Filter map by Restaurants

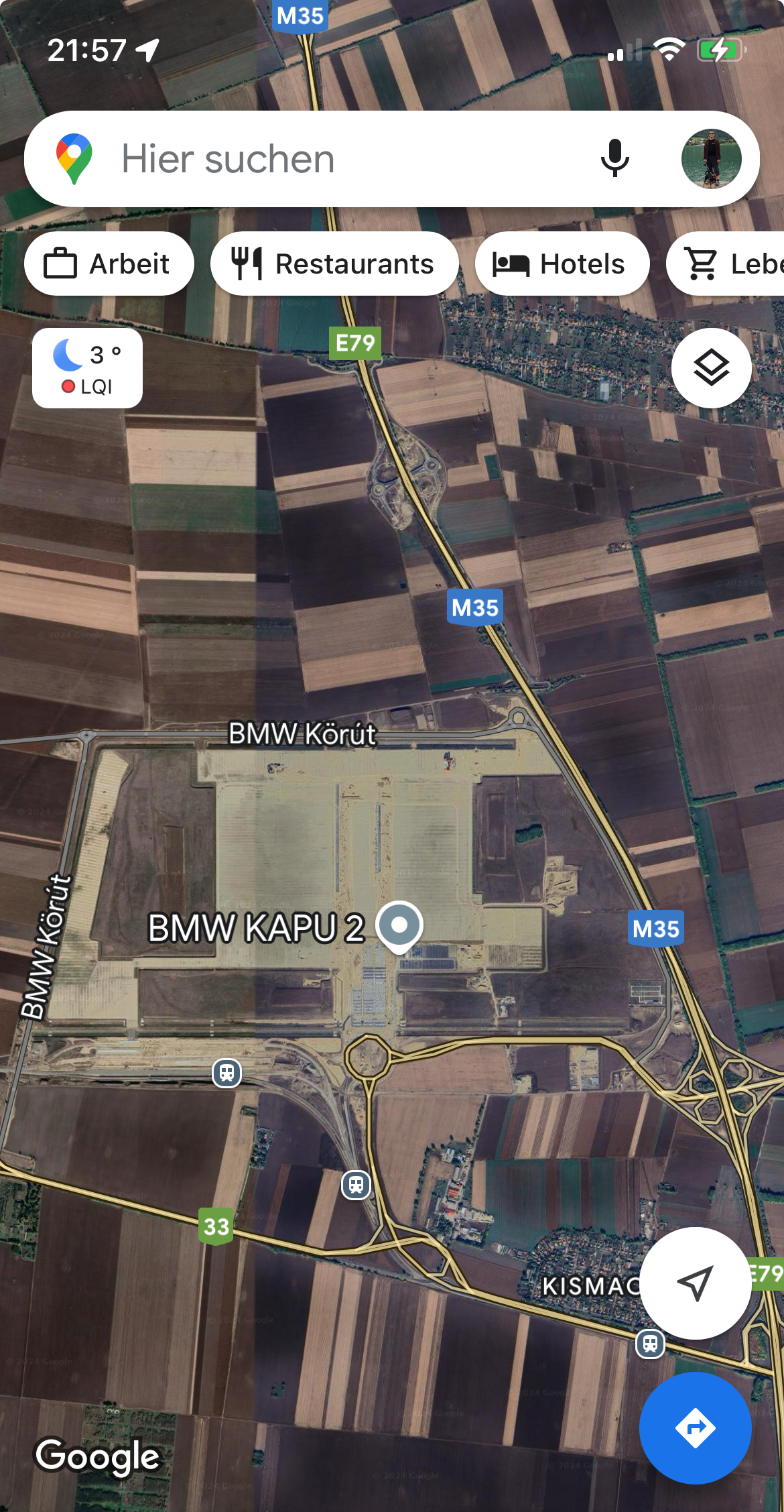click(x=334, y=264)
